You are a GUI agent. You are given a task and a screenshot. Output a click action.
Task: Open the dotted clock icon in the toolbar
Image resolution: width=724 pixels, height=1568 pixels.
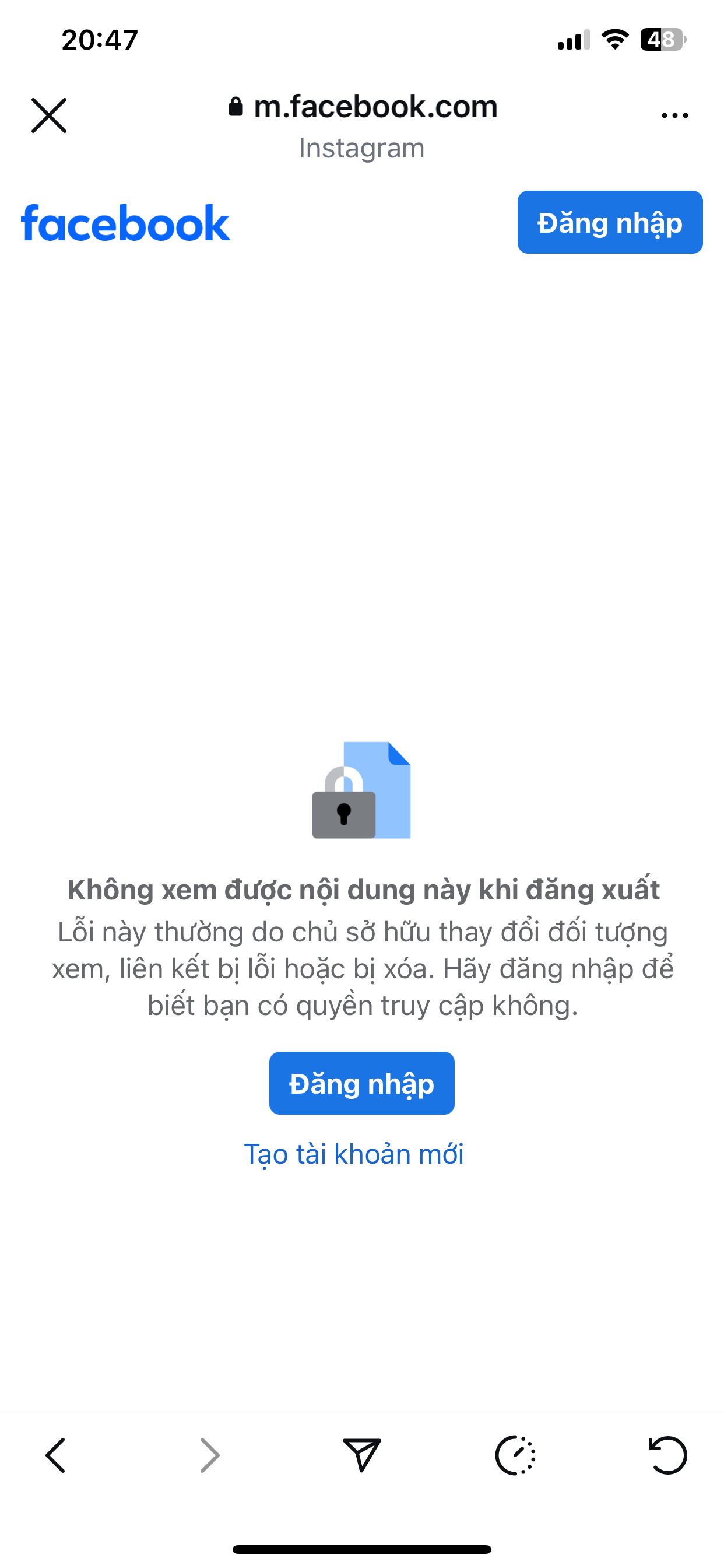(x=515, y=1455)
